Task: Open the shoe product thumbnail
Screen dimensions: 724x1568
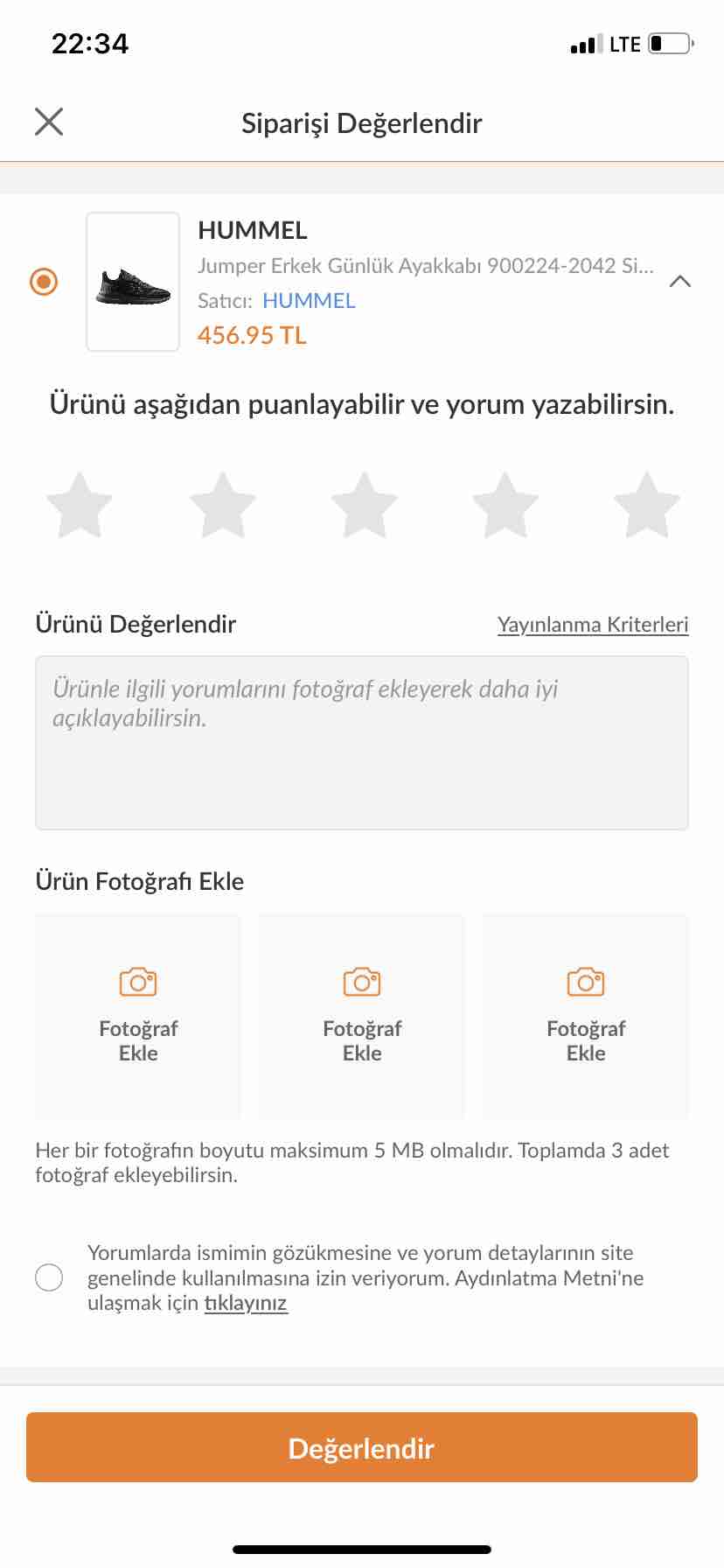Action: click(133, 282)
